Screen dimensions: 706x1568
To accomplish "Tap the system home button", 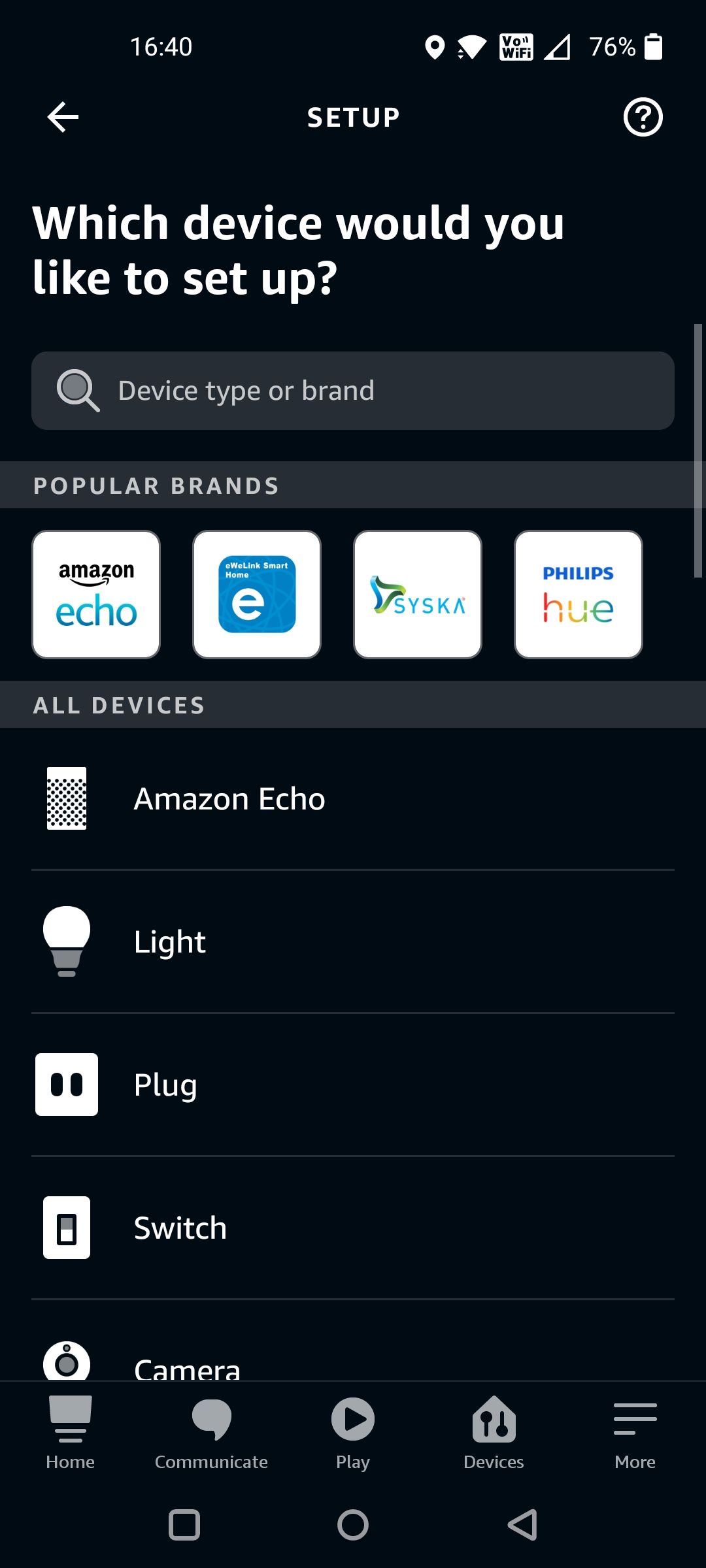I will coord(353,1525).
